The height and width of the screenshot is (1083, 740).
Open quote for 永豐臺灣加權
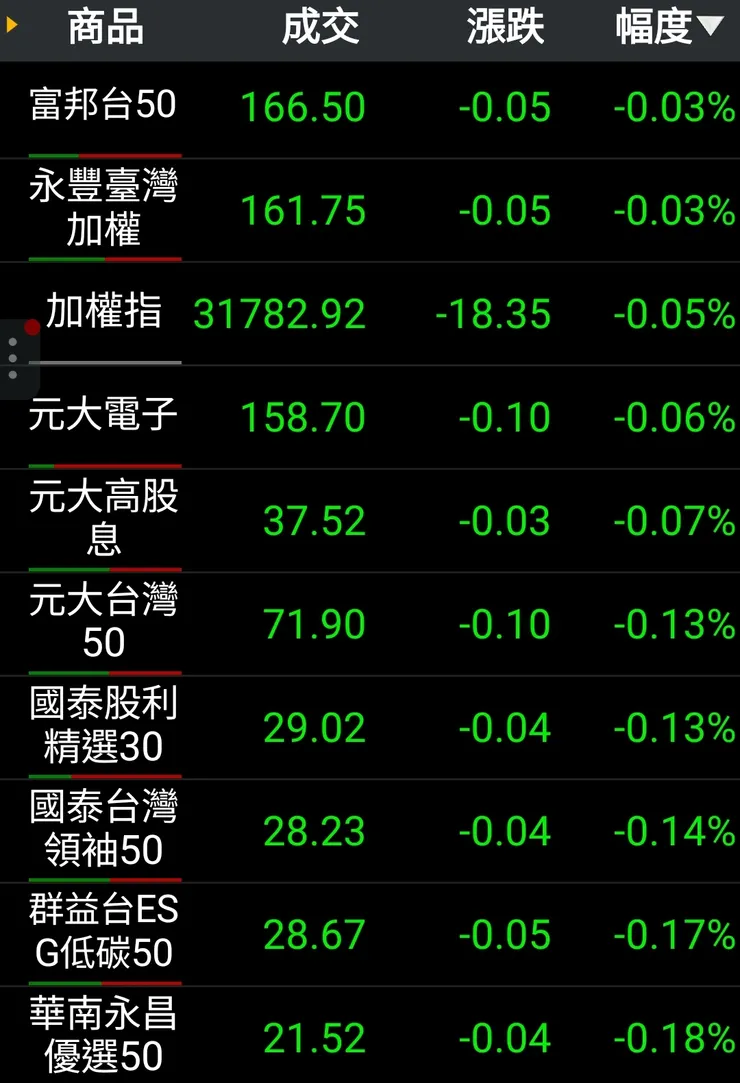click(x=104, y=210)
